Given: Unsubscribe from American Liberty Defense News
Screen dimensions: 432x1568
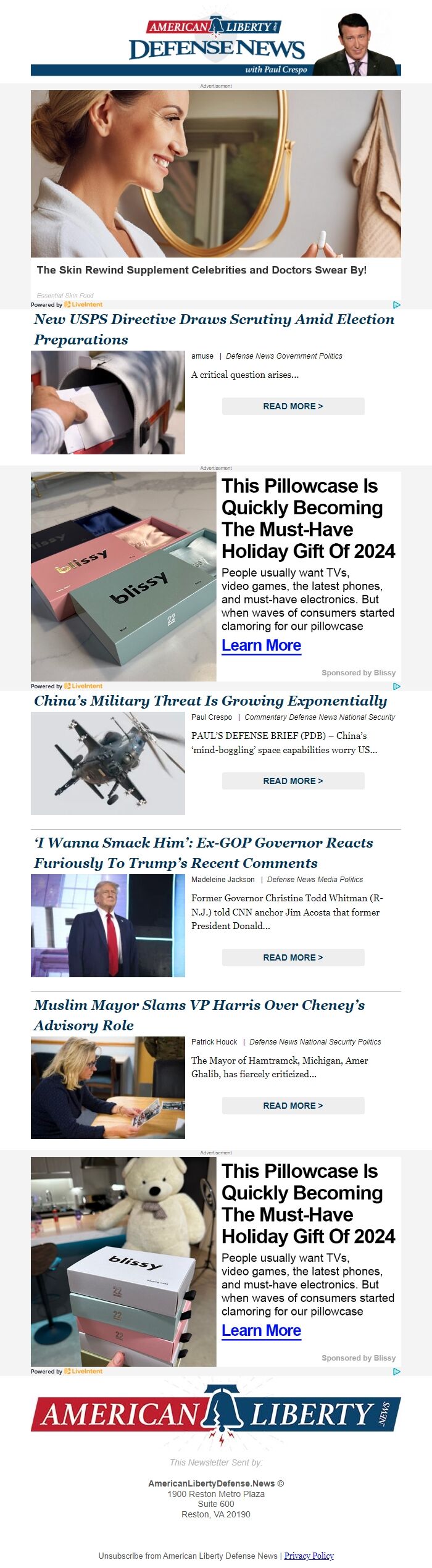Looking at the screenshot, I should pos(188,1556).
